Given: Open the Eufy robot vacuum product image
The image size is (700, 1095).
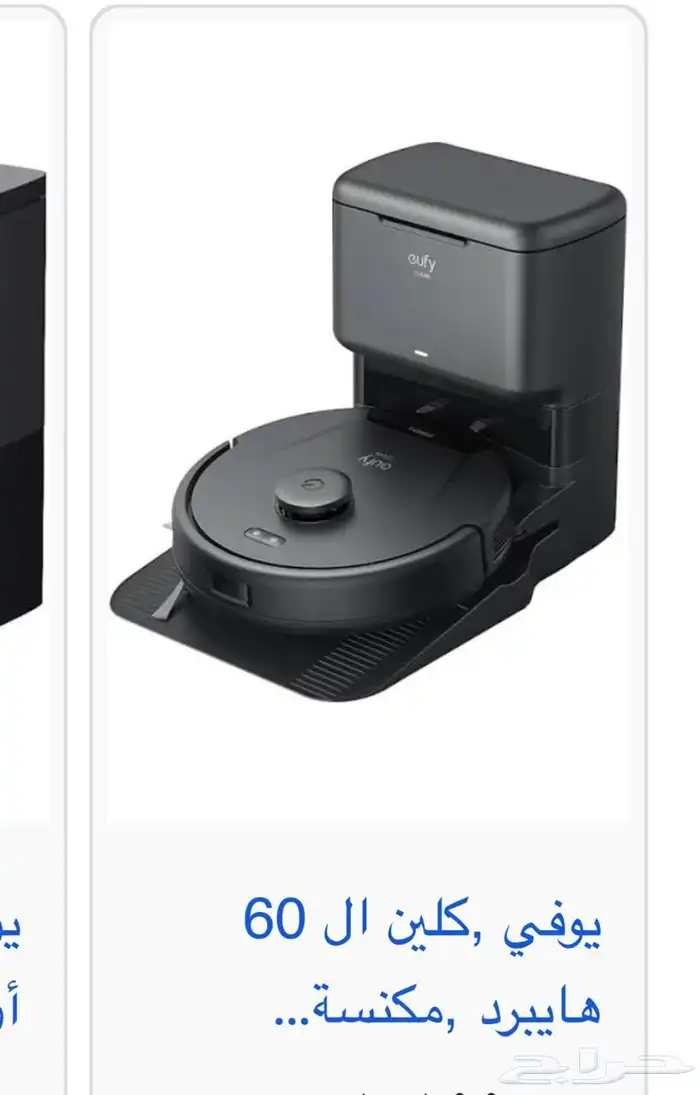Looking at the screenshot, I should point(368,420).
